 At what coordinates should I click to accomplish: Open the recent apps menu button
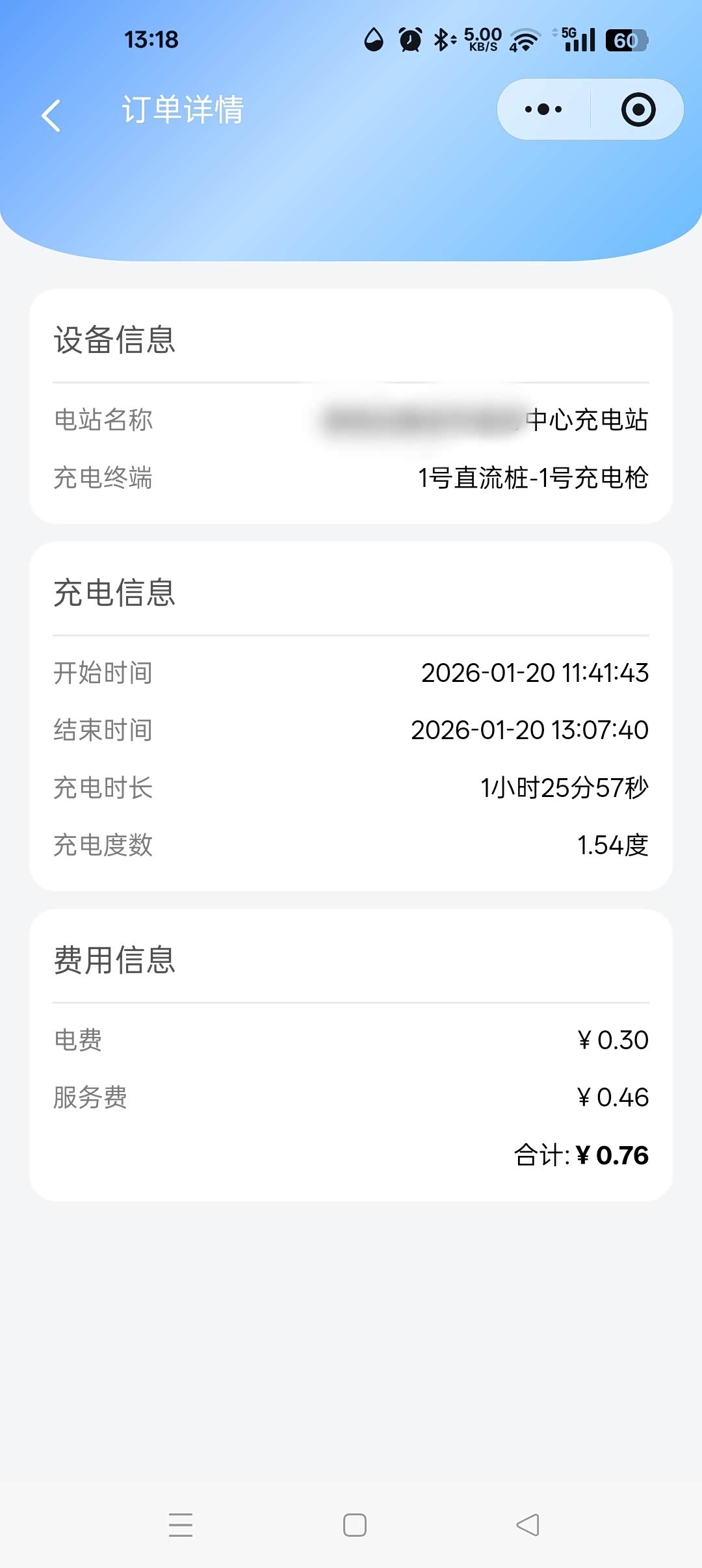[181, 1525]
